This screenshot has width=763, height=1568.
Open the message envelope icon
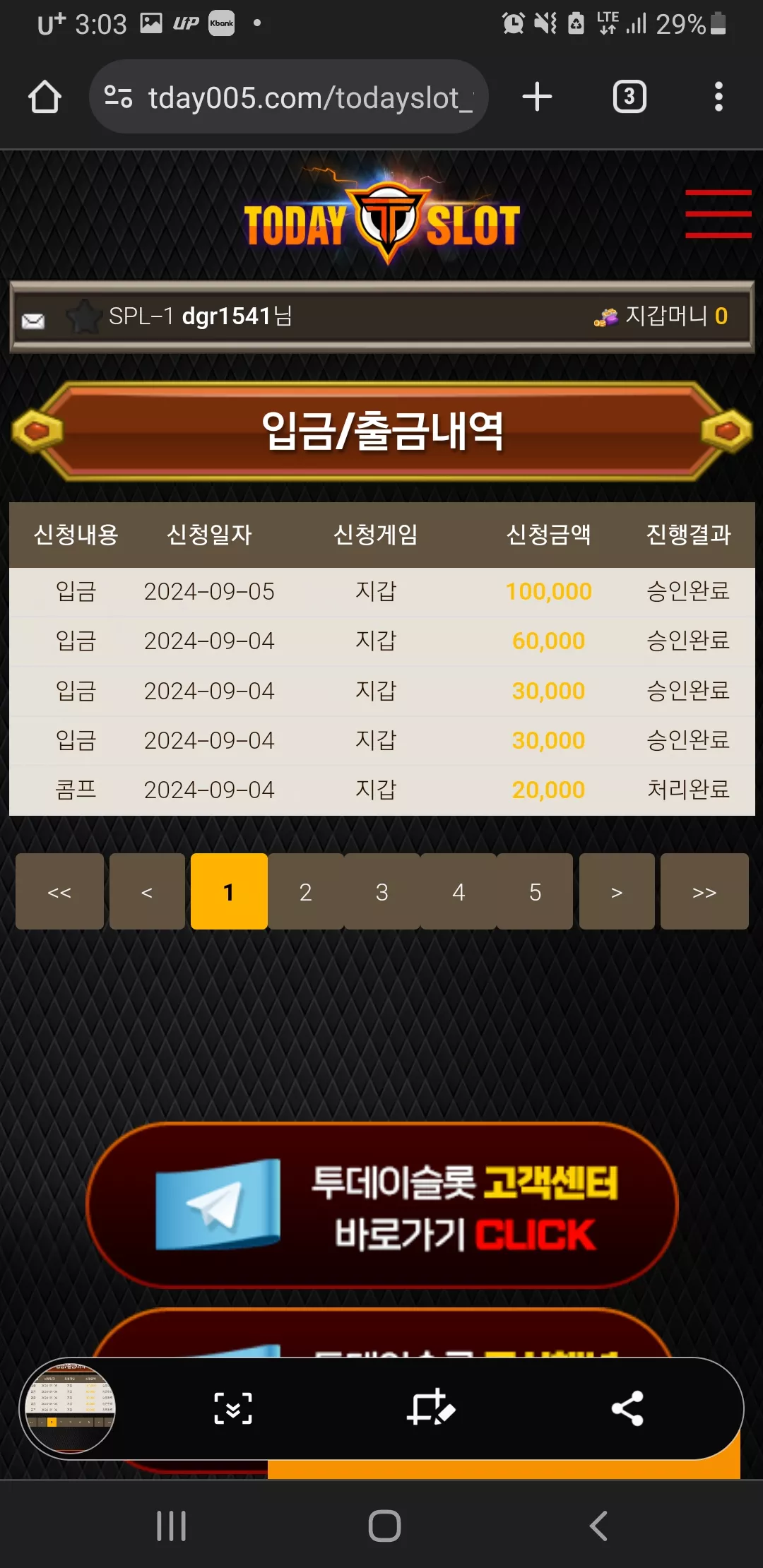coord(32,321)
